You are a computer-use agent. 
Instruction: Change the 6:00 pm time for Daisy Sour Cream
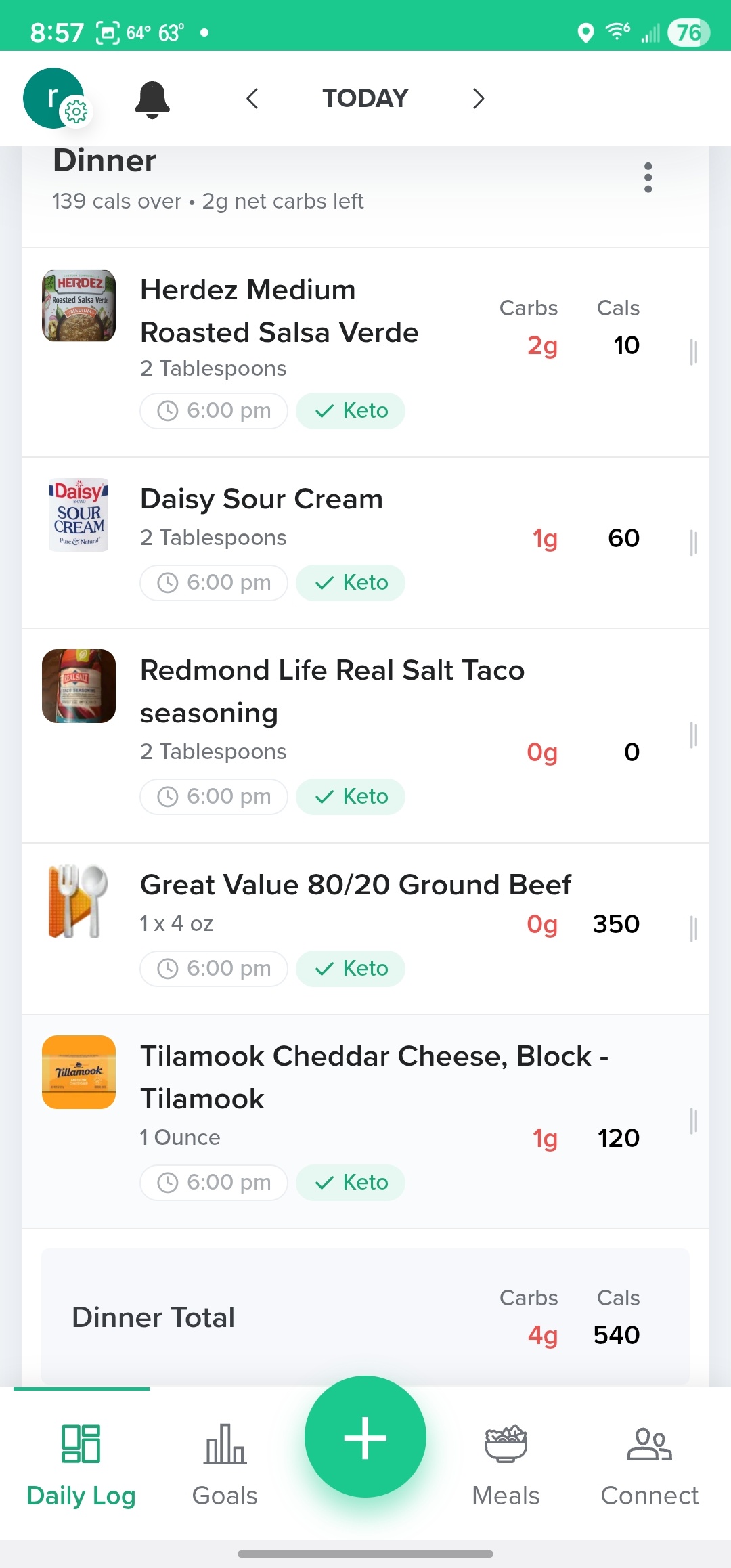[x=214, y=582]
